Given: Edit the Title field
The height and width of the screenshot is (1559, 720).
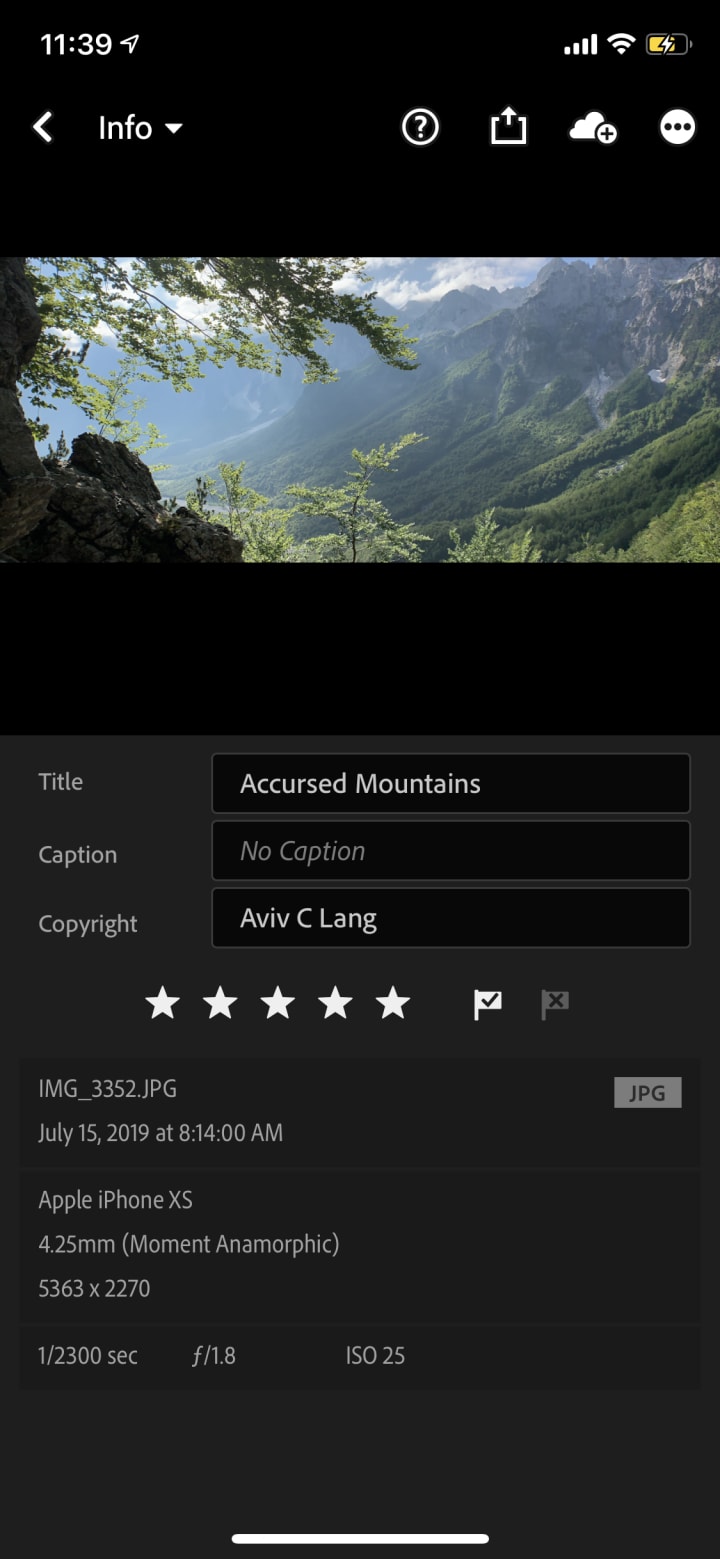Looking at the screenshot, I should [x=450, y=783].
